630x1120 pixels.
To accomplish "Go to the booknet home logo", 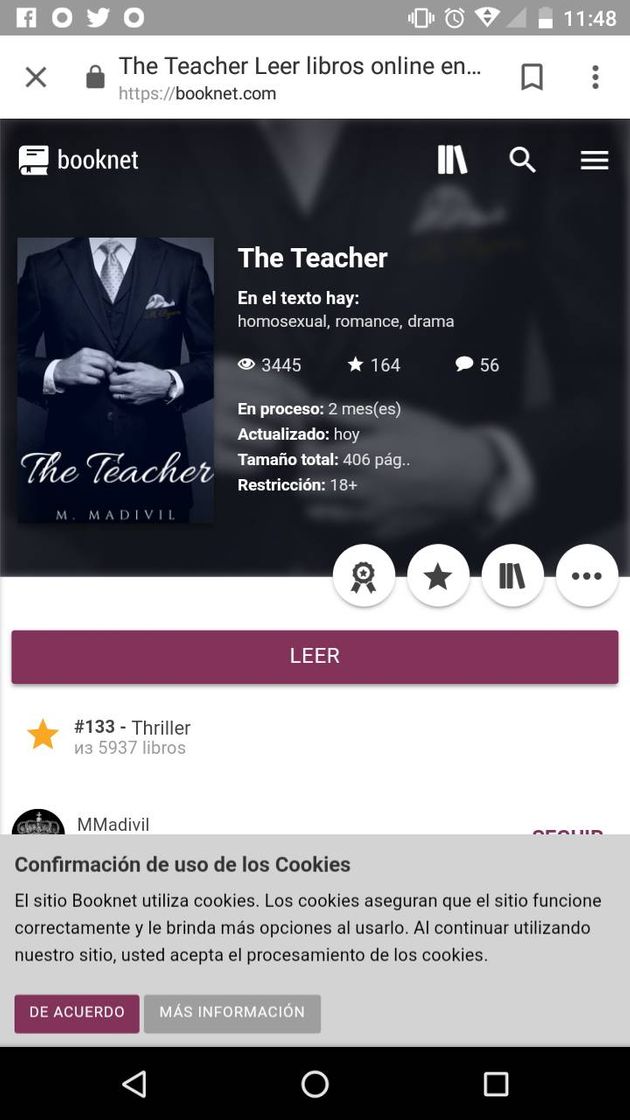I will point(79,160).
